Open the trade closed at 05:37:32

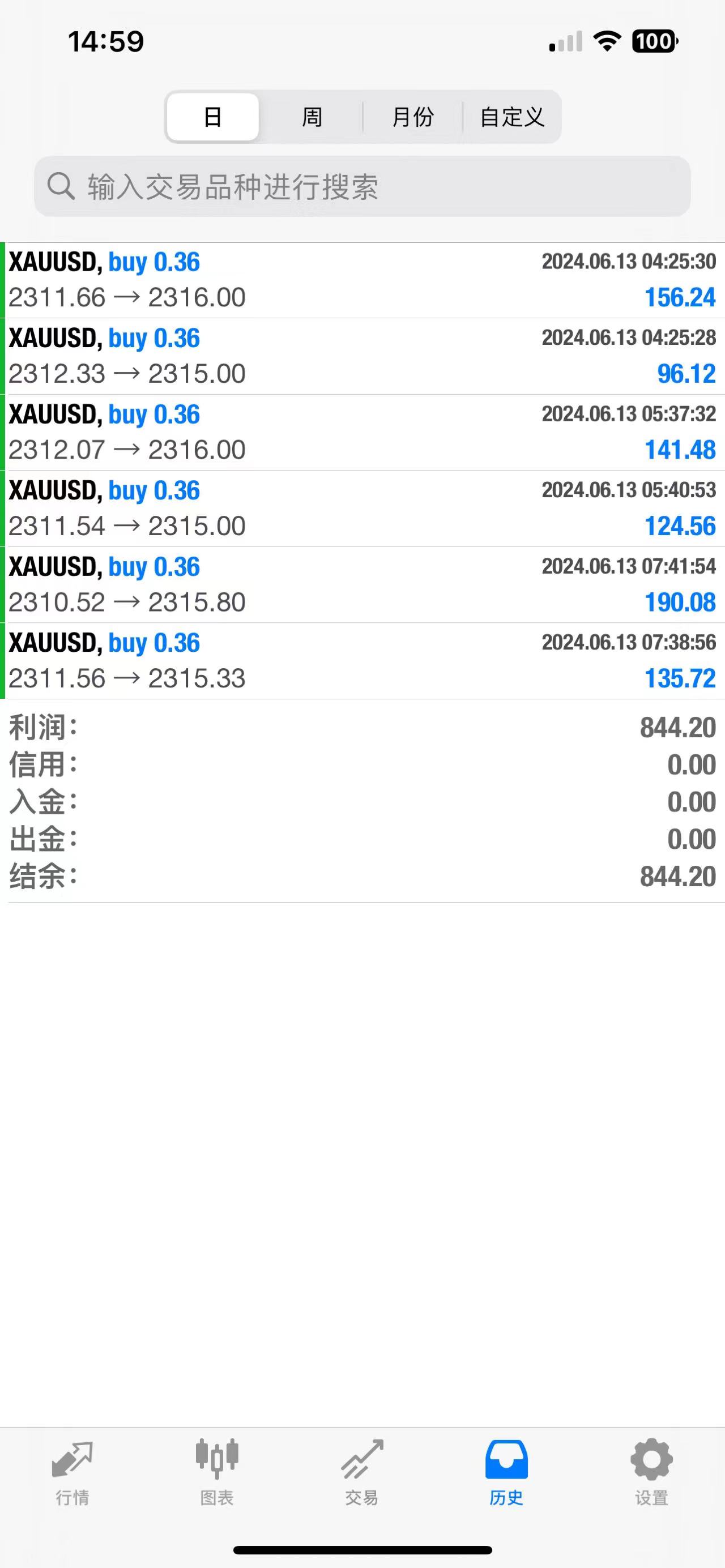pyautogui.click(x=362, y=432)
